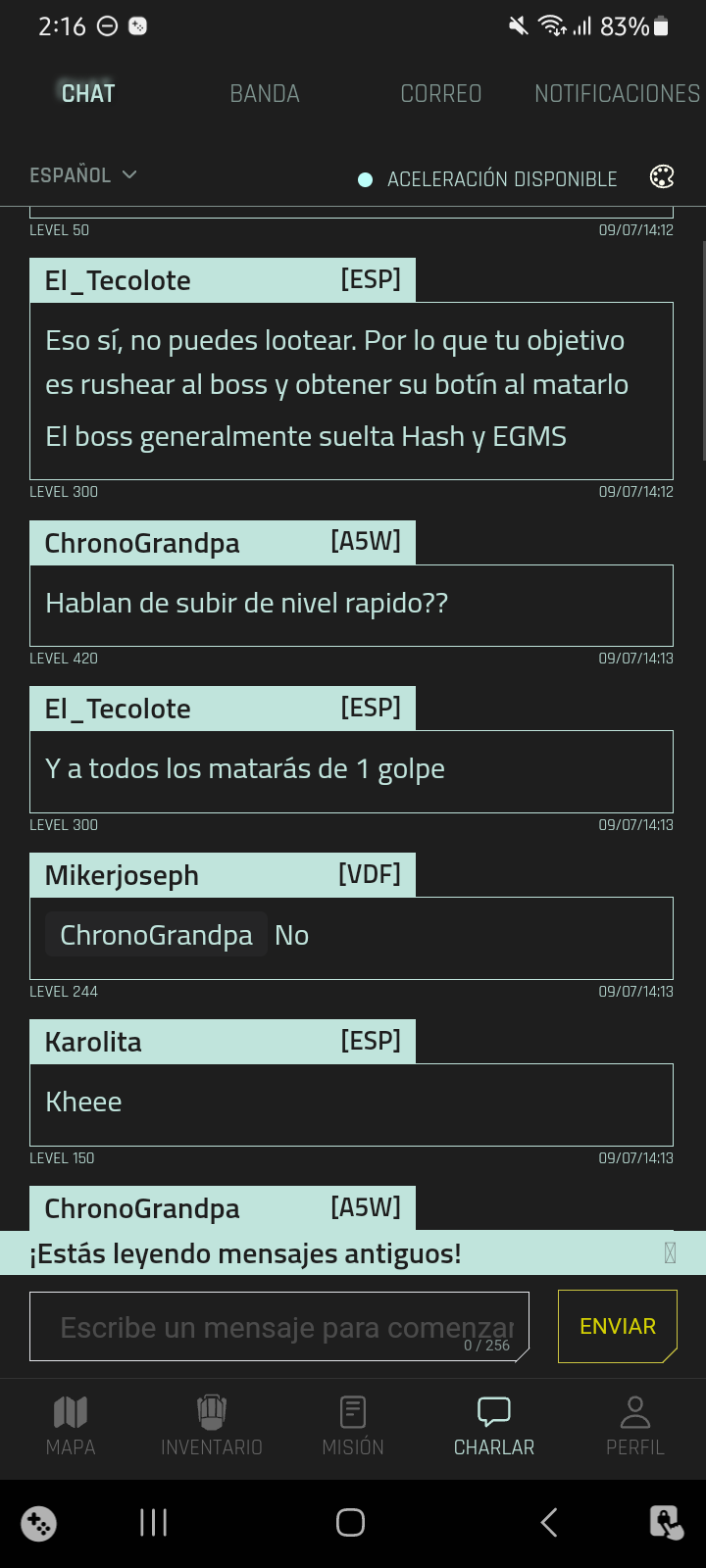Image resolution: width=706 pixels, height=1568 pixels.
Task: Expand the ESPAÑOL language dropdown
Action: (83, 175)
